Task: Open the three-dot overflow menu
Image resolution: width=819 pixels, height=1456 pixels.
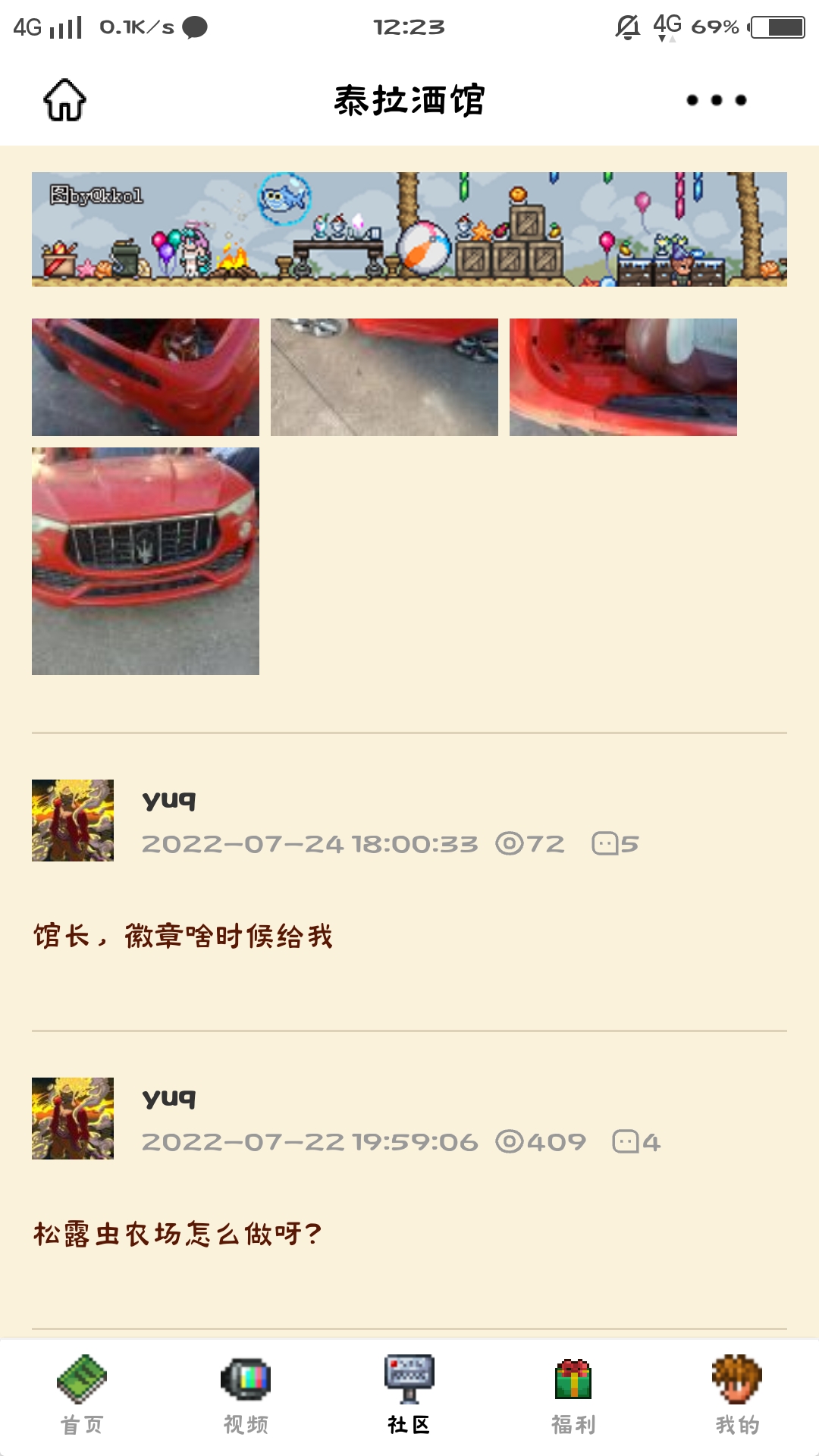Action: tap(716, 100)
